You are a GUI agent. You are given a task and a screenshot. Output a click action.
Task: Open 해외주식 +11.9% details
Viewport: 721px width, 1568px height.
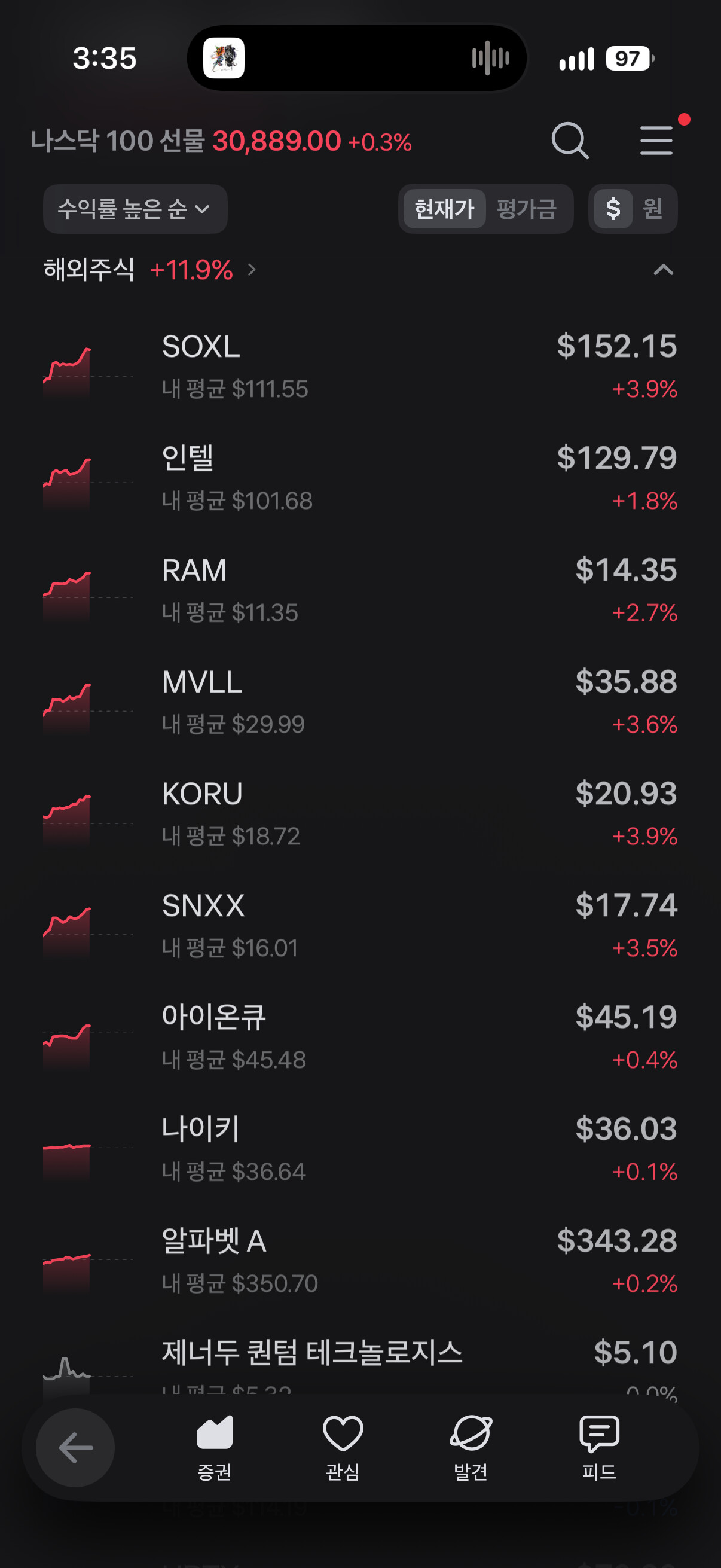point(149,270)
